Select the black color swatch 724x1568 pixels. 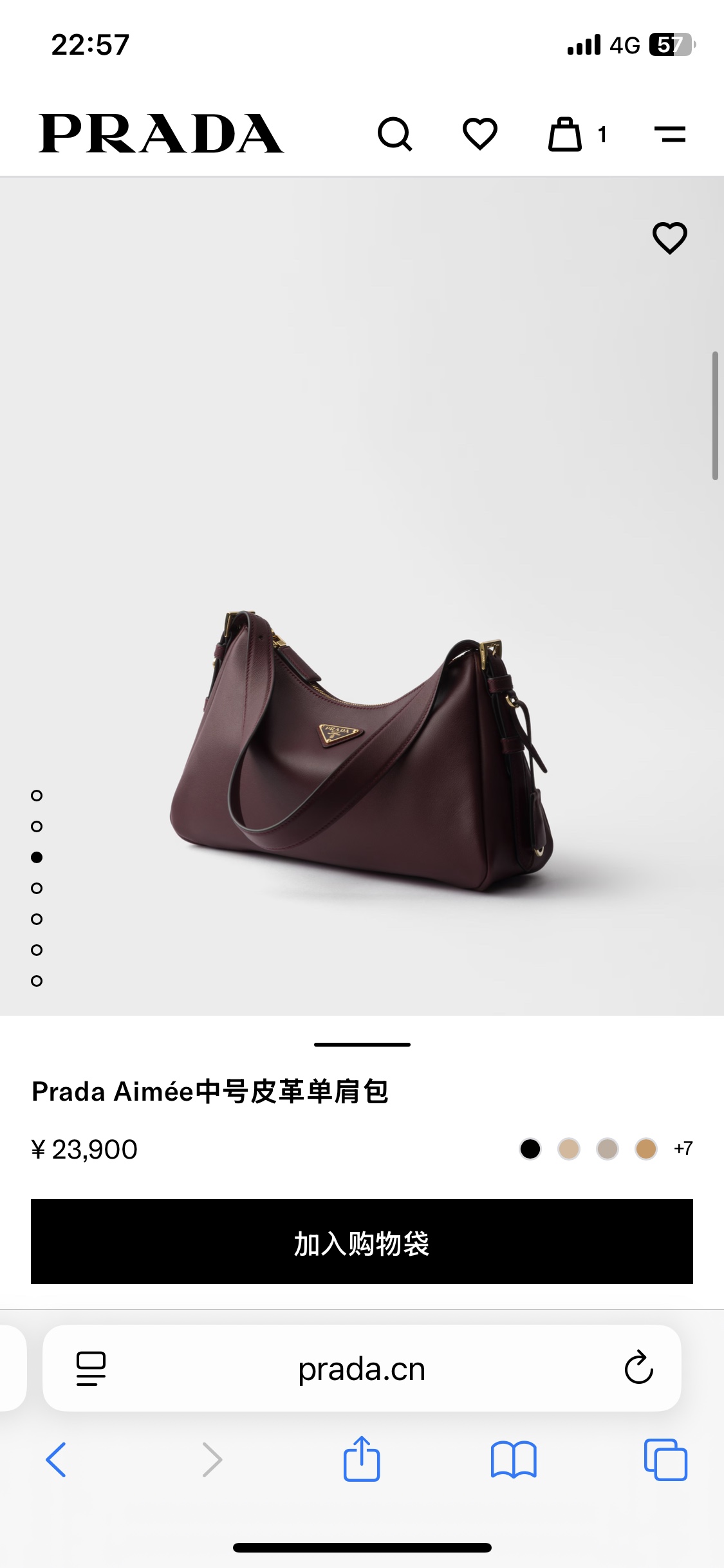coord(530,1148)
